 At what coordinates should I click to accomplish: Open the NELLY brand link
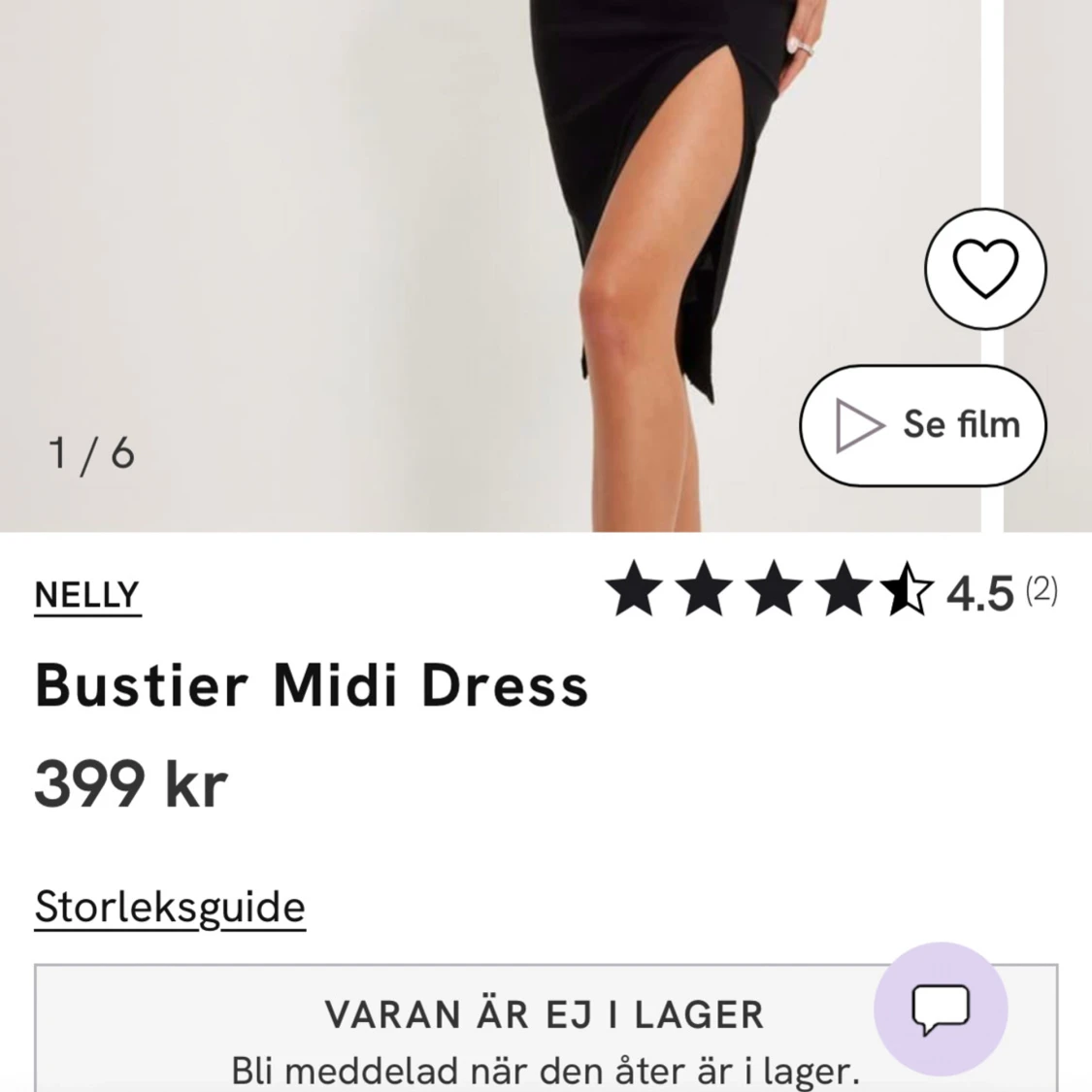pyautogui.click(x=87, y=595)
